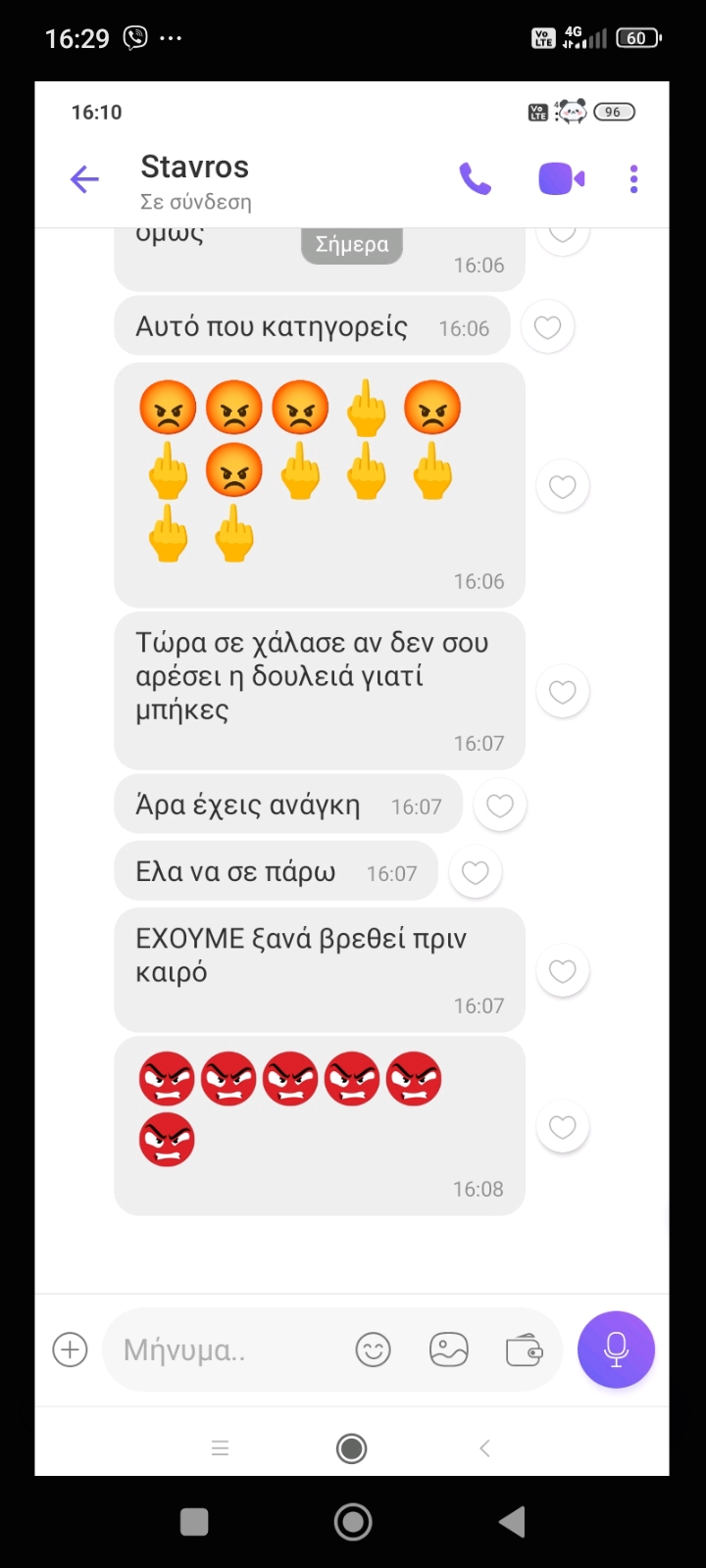Tap the system home circle button
This screenshot has width=706, height=1568.
click(353, 1522)
